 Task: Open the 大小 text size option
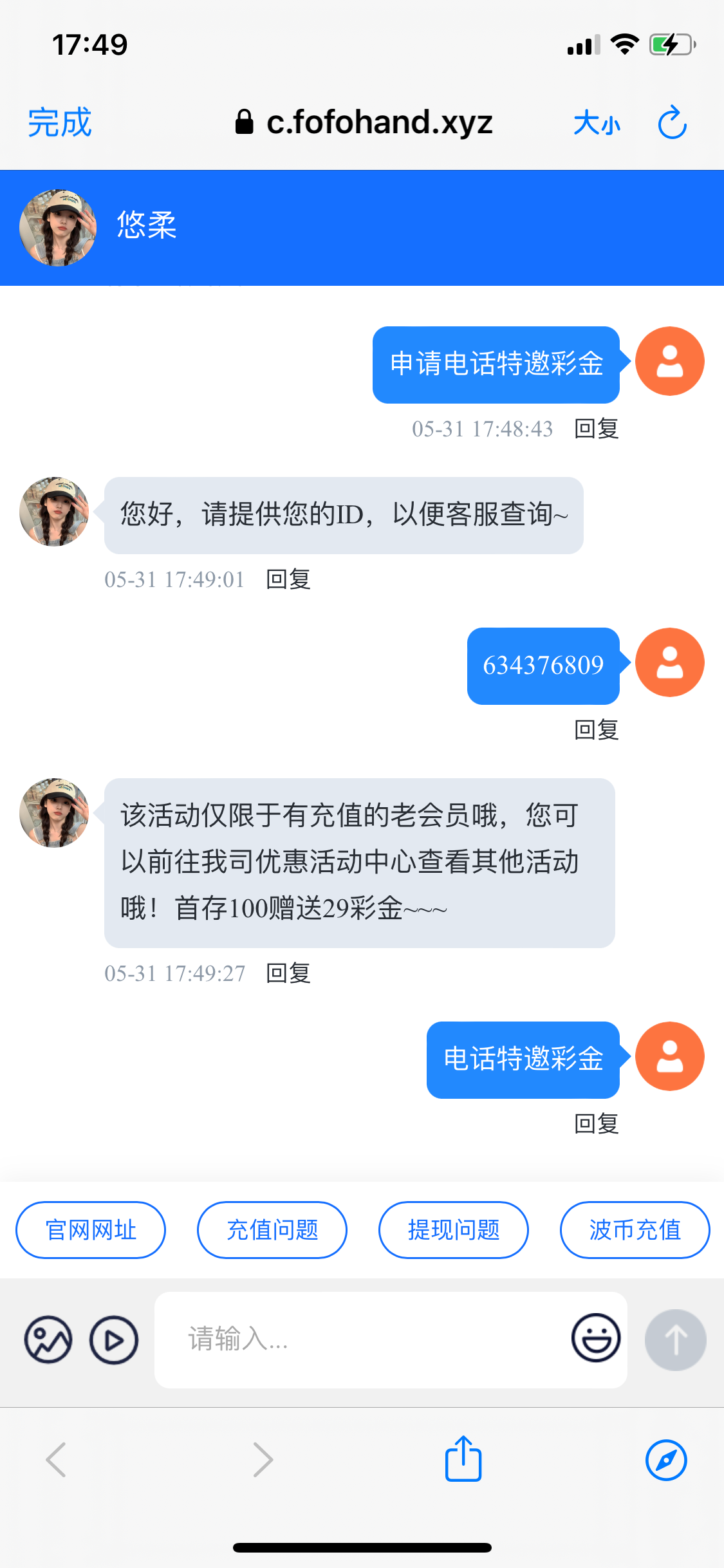(597, 122)
